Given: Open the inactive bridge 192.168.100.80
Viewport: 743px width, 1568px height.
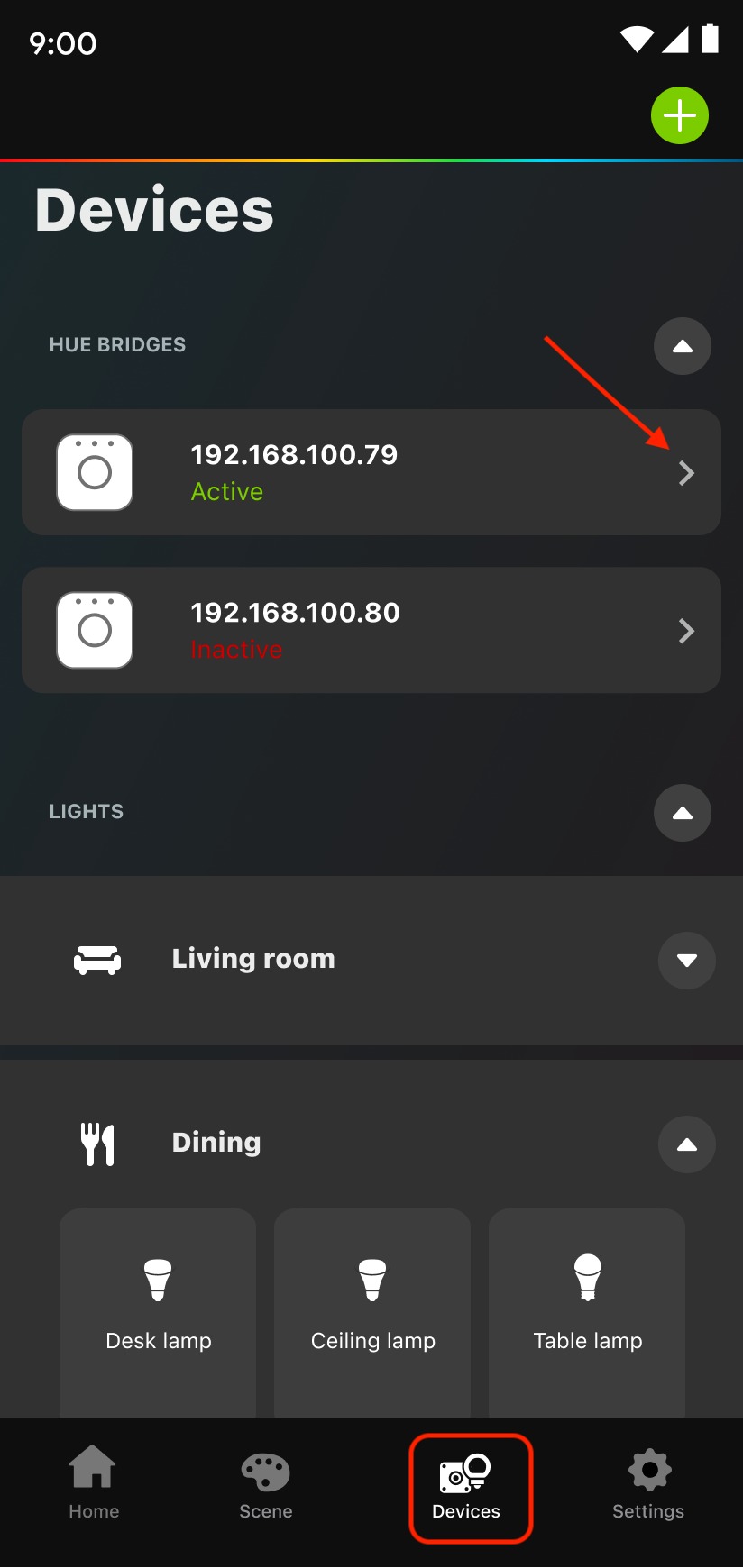Looking at the screenshot, I should click(371, 630).
